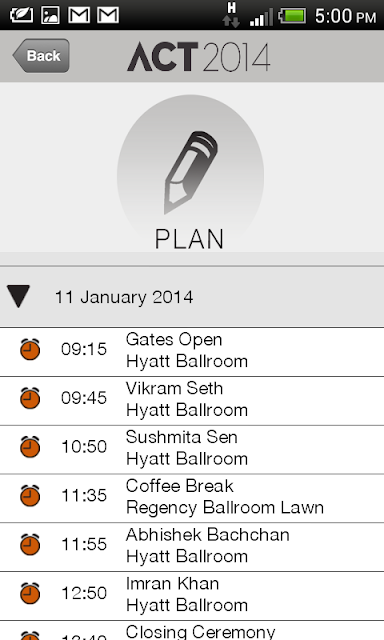Open the Gates Open session
Image resolution: width=384 pixels, height=640 pixels.
point(192,352)
